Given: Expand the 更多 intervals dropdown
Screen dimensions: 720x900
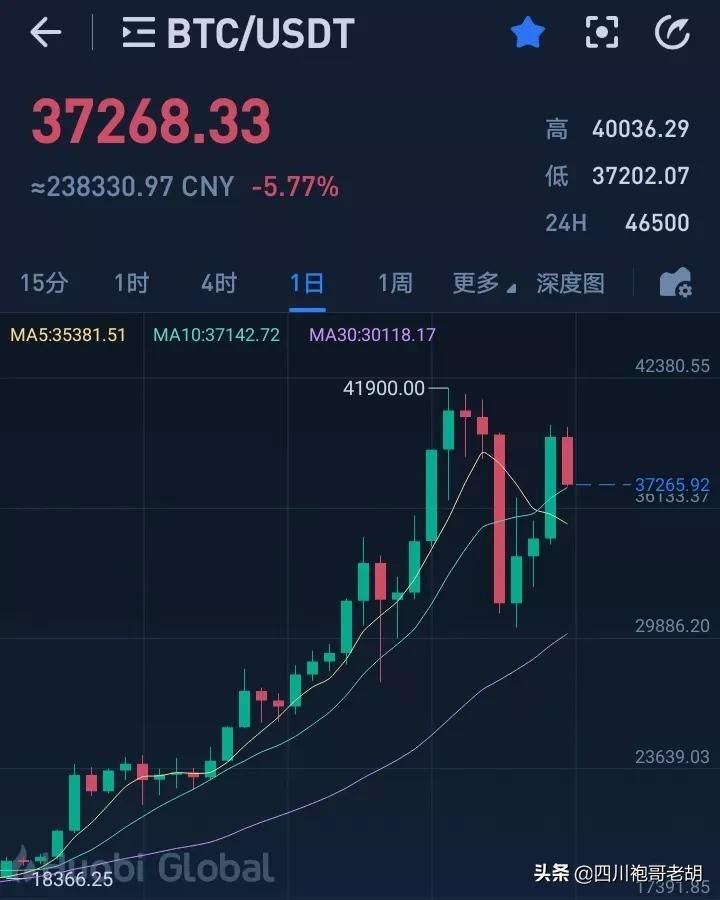Looking at the screenshot, I should point(483,283).
